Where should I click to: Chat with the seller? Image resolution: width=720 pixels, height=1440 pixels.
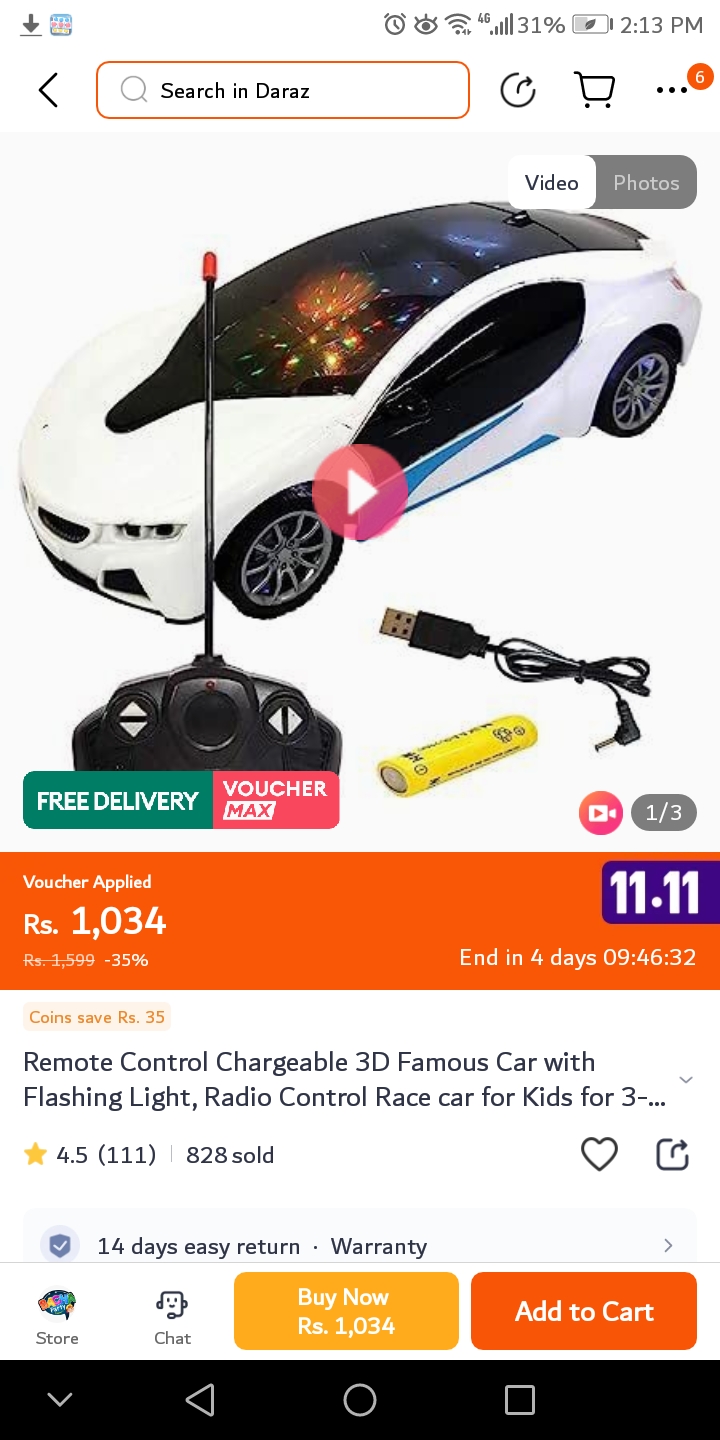[172, 1316]
